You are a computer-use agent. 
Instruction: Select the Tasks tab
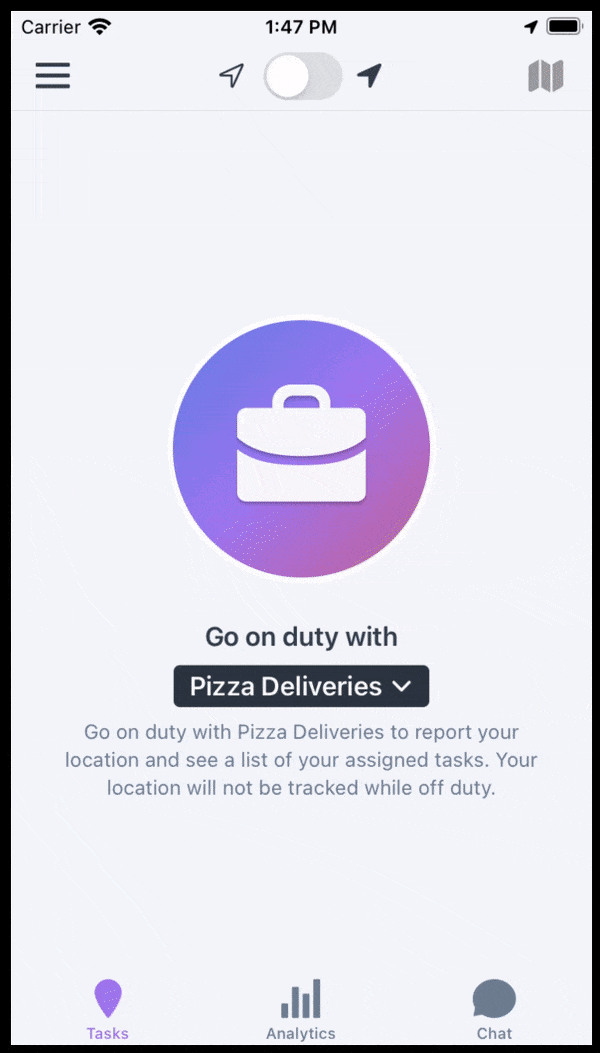click(x=108, y=1009)
